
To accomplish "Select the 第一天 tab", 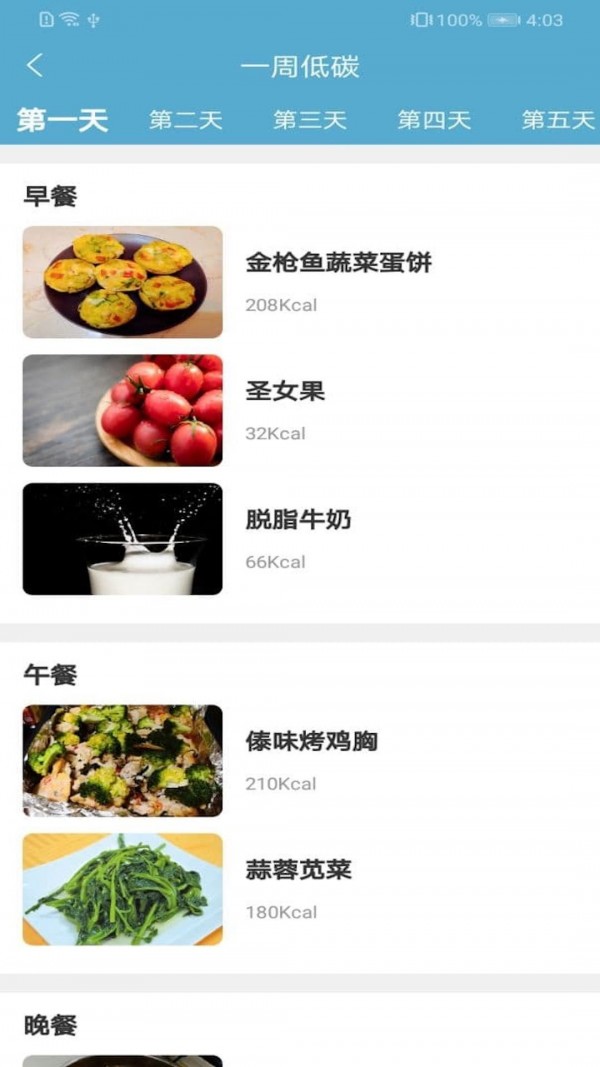I will (62, 121).
